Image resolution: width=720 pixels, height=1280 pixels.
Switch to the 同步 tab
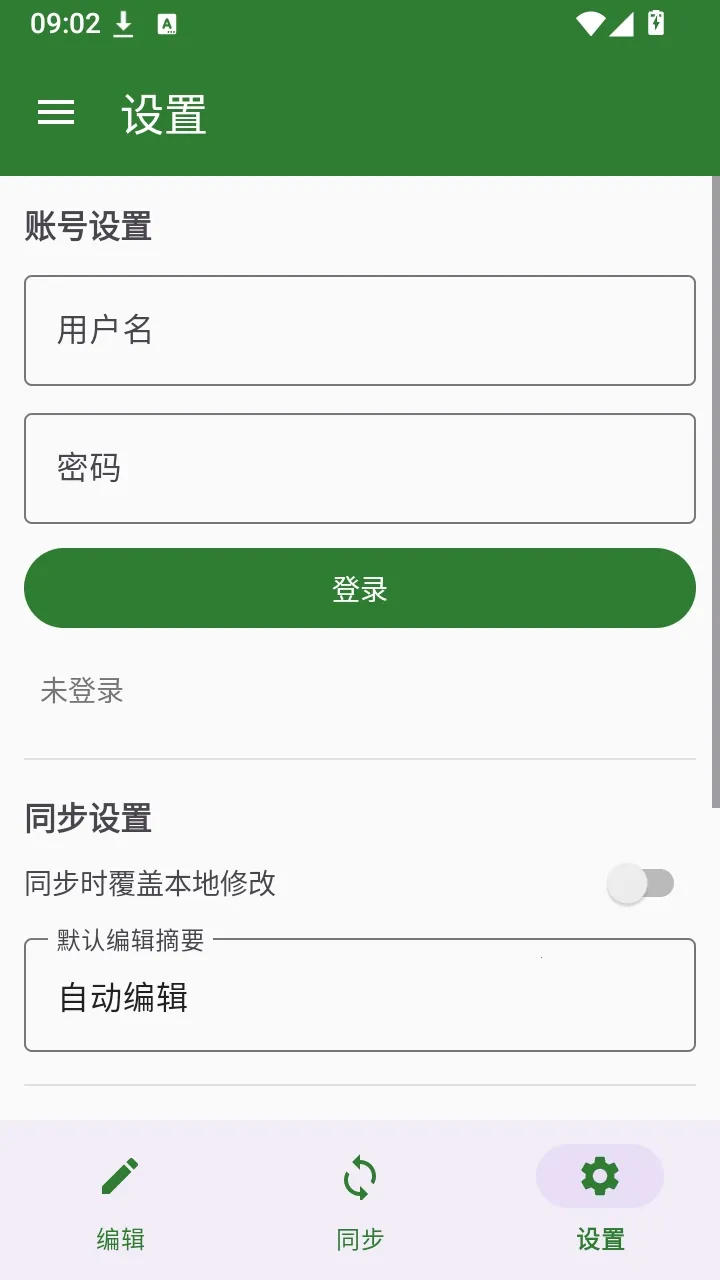click(x=360, y=1200)
